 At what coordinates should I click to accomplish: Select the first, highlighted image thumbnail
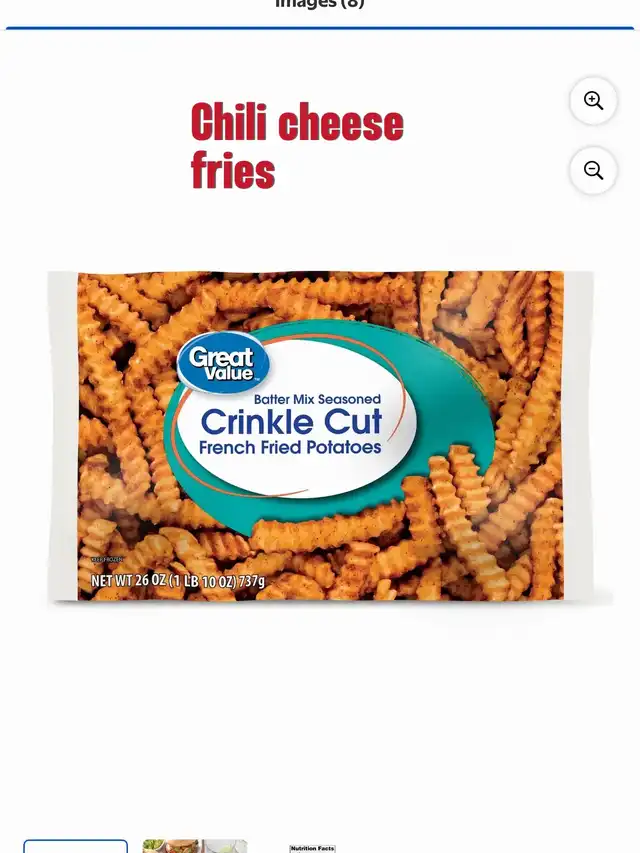(76, 846)
